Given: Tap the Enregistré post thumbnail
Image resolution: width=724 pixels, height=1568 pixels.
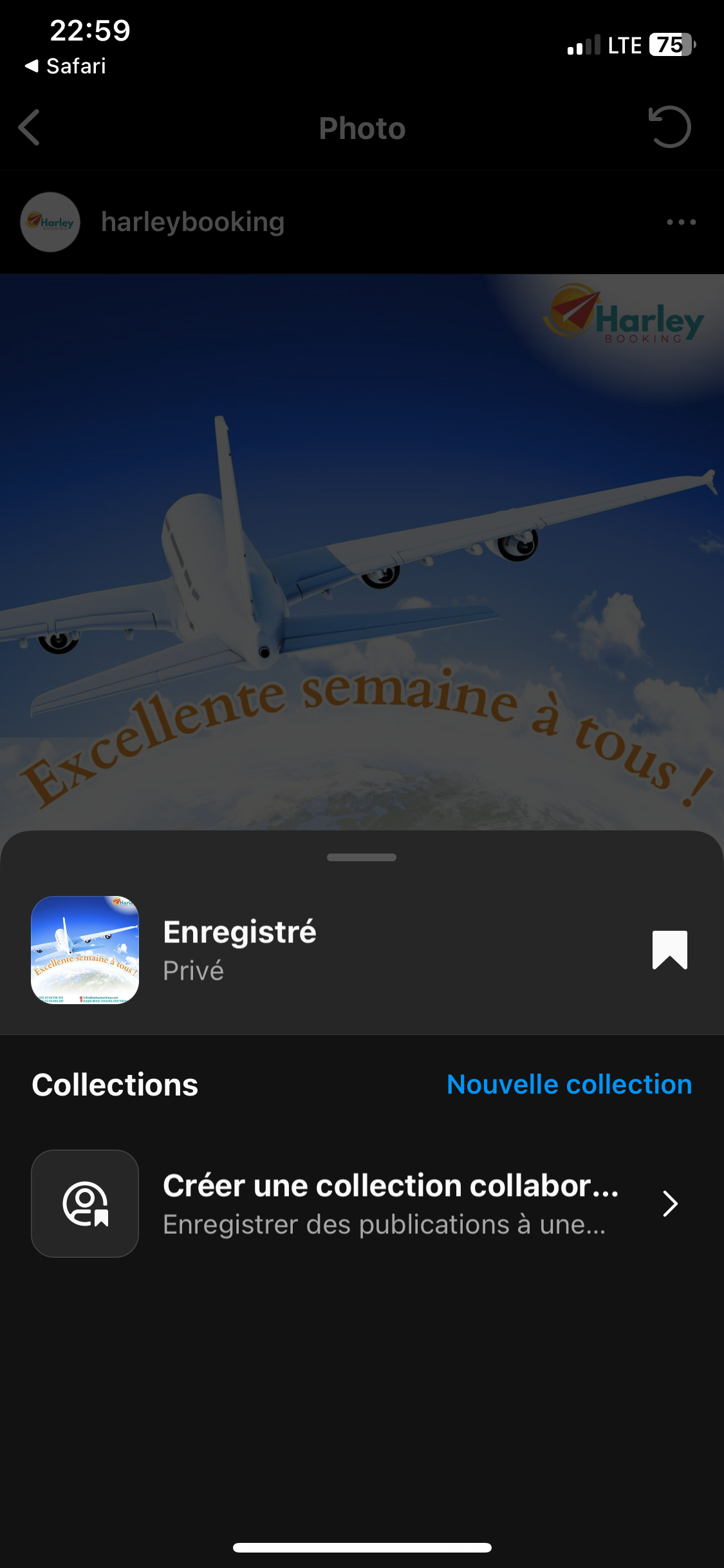Looking at the screenshot, I should (85, 950).
